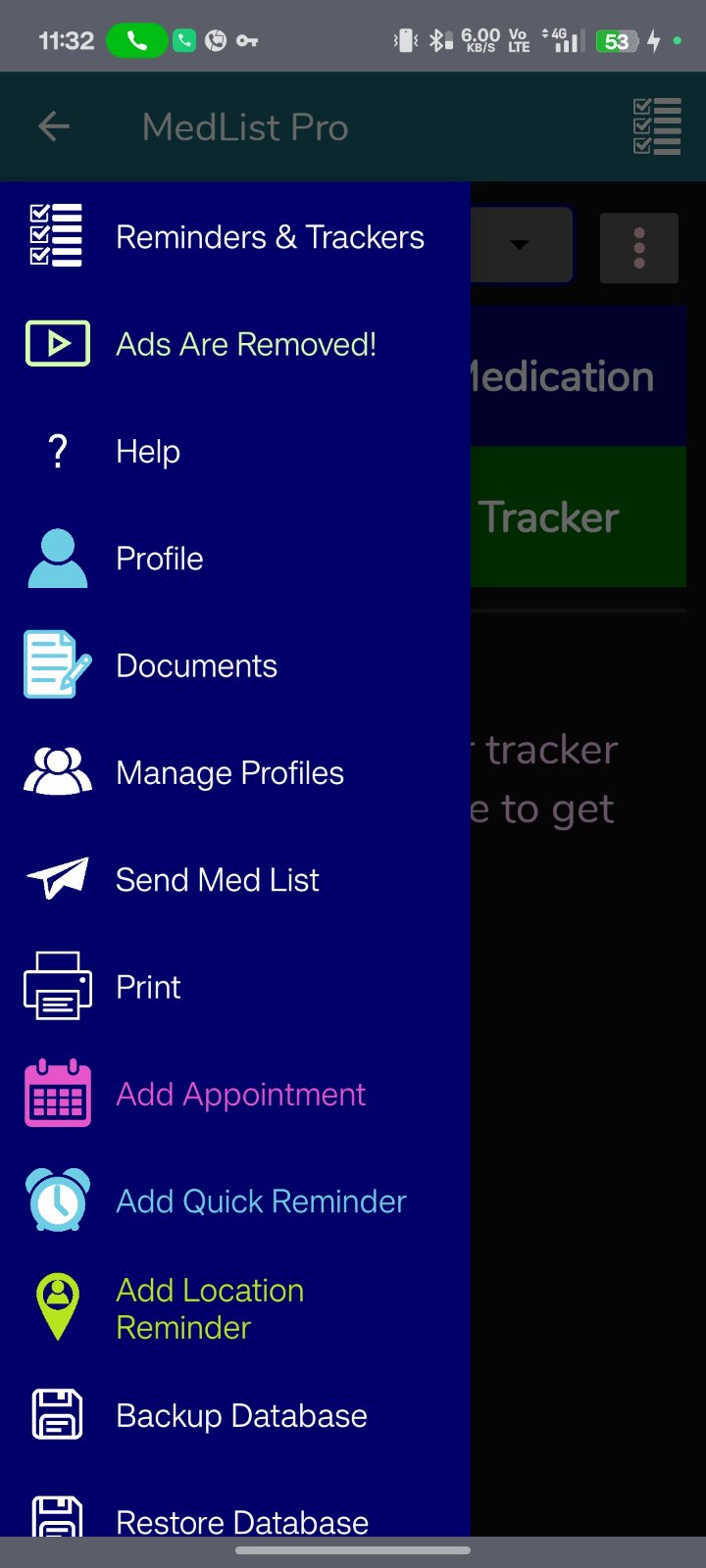
Task: Select Restore Database
Action: [241, 1519]
